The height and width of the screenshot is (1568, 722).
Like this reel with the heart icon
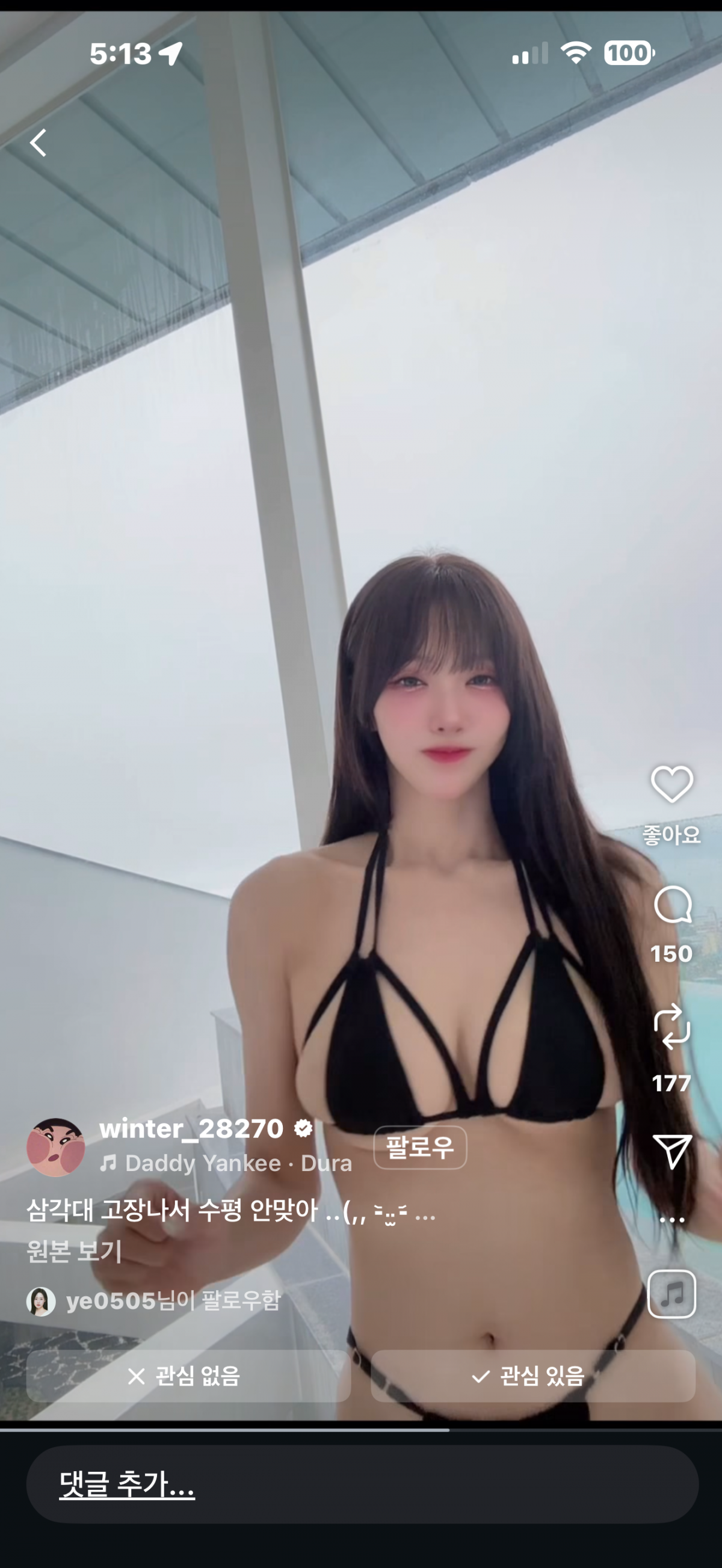click(671, 784)
